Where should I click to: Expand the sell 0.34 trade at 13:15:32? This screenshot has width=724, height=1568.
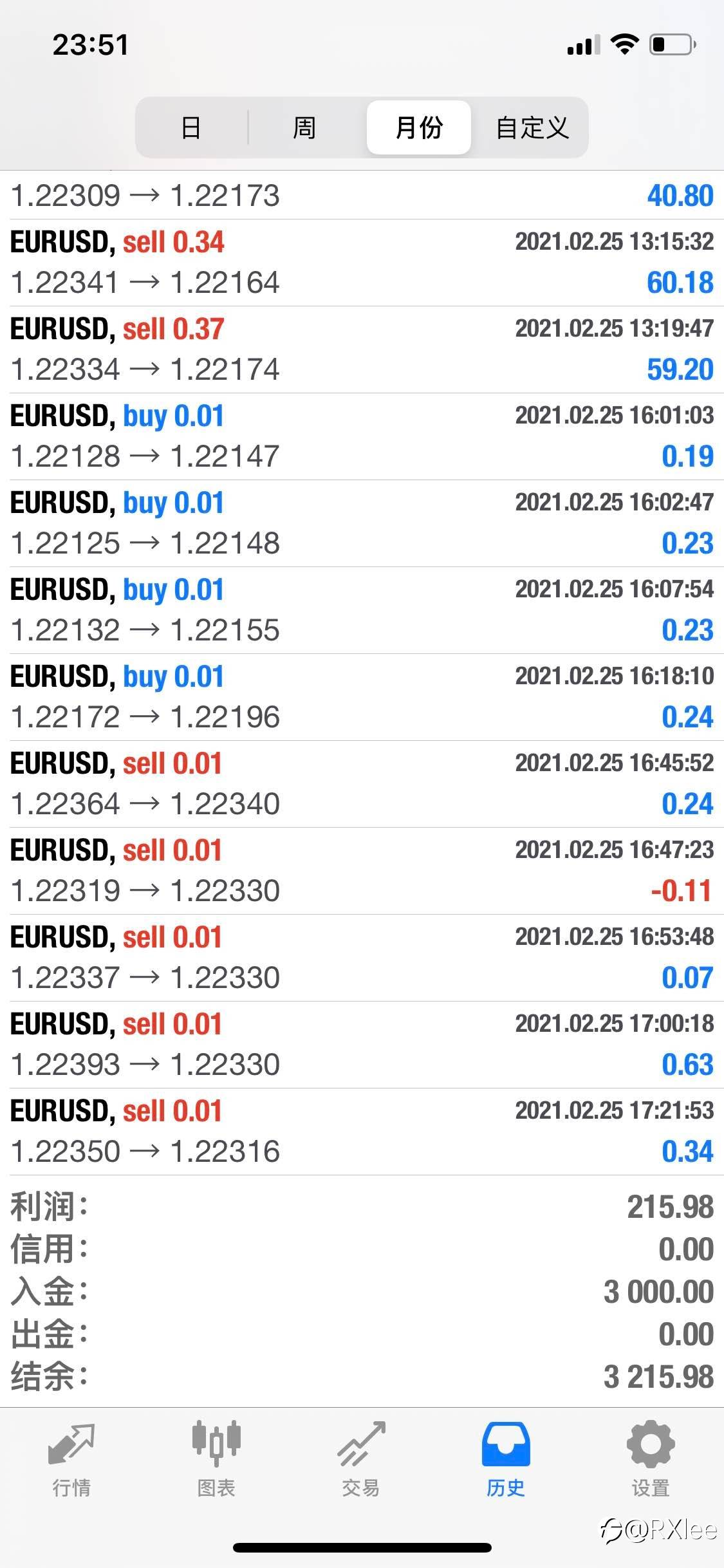[362, 263]
